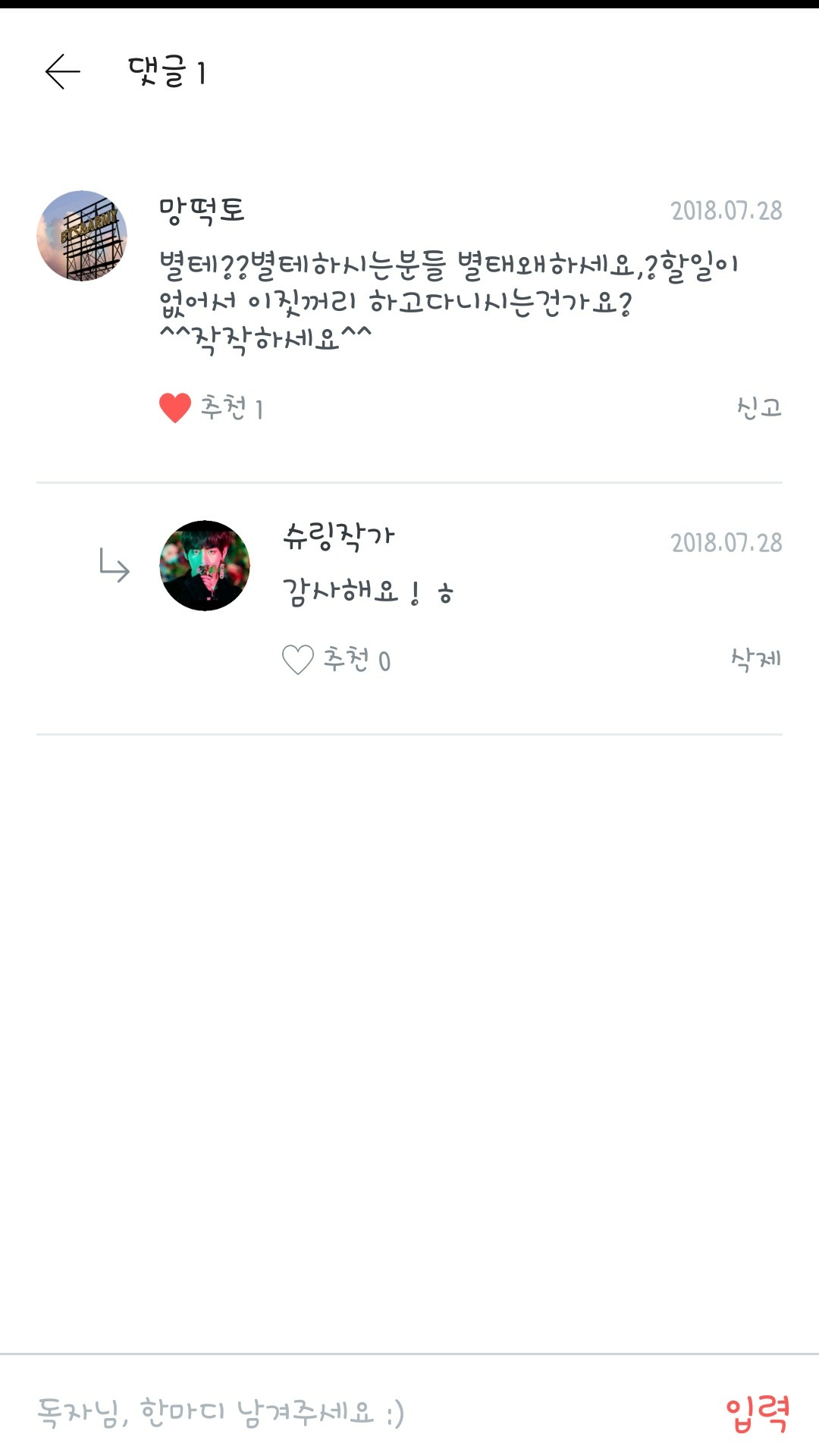The image size is (819, 1456).
Task: Like 슈링작가's reply via the heart icon
Action: coord(297,660)
